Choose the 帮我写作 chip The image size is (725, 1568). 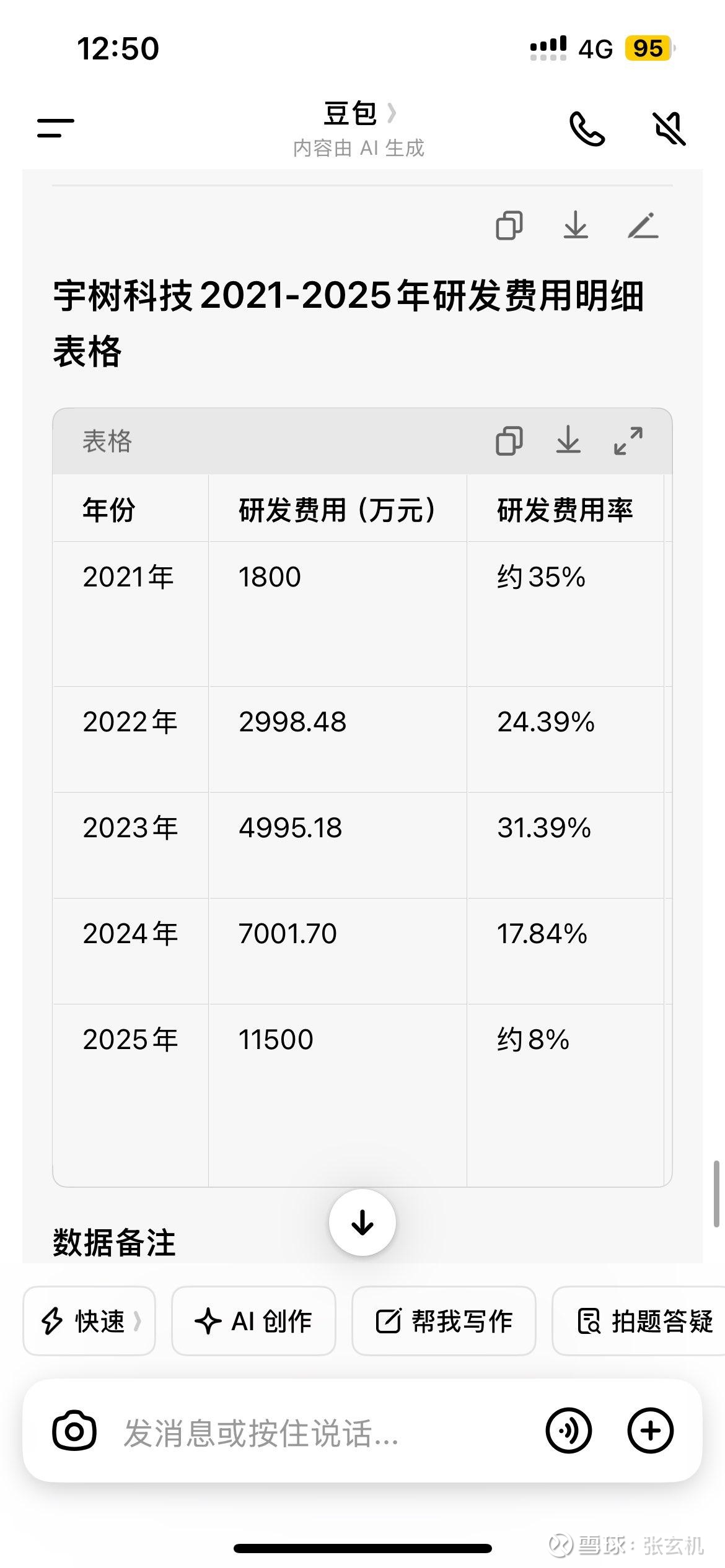444,1321
